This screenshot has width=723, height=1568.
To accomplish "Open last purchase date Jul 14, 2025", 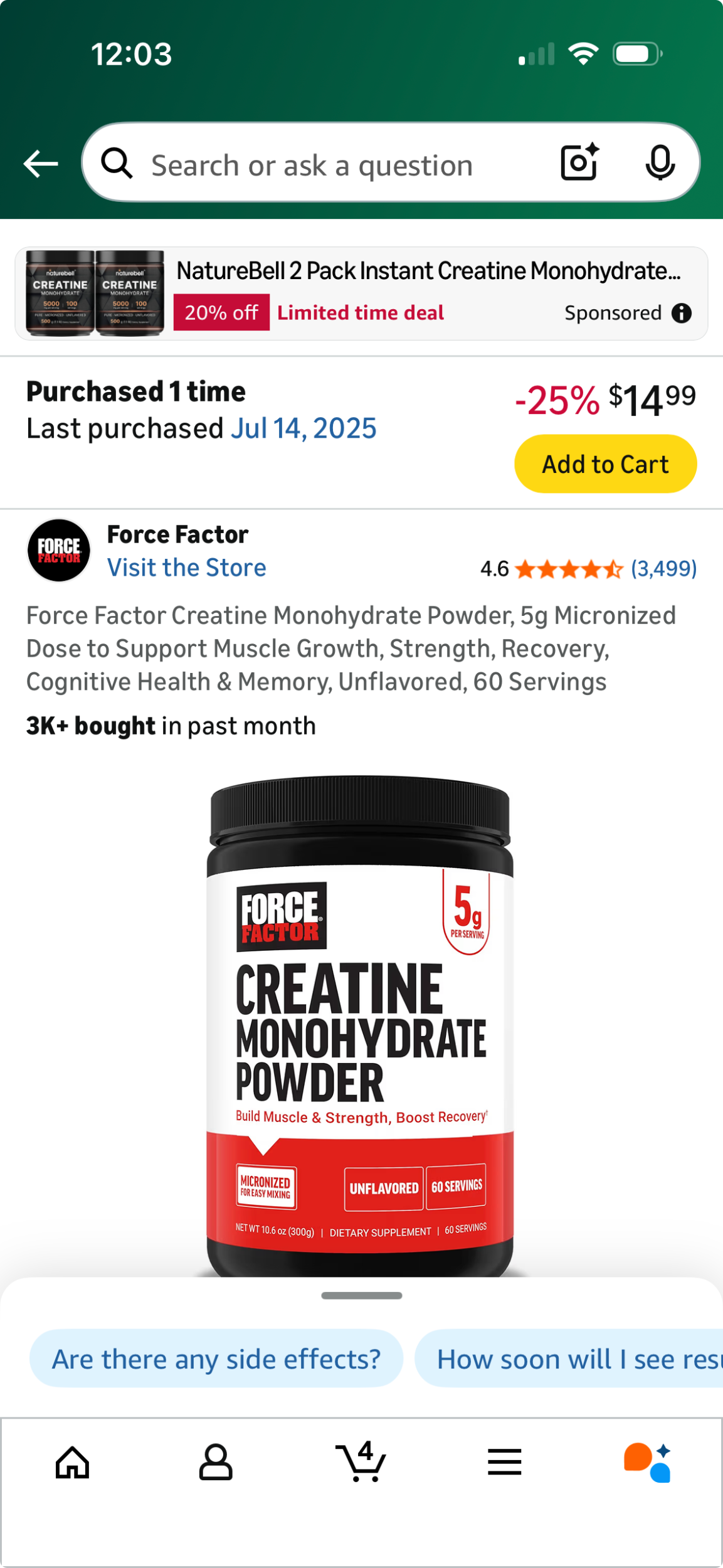I will 303,429.
